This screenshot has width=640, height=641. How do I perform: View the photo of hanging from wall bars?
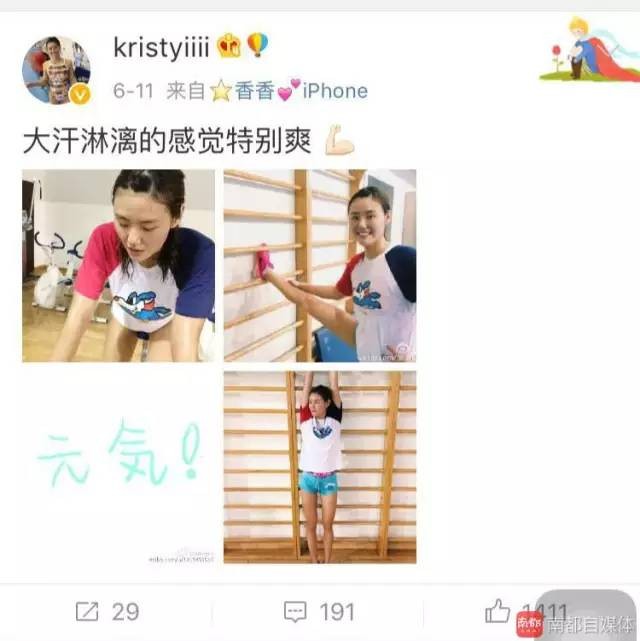coord(320,467)
